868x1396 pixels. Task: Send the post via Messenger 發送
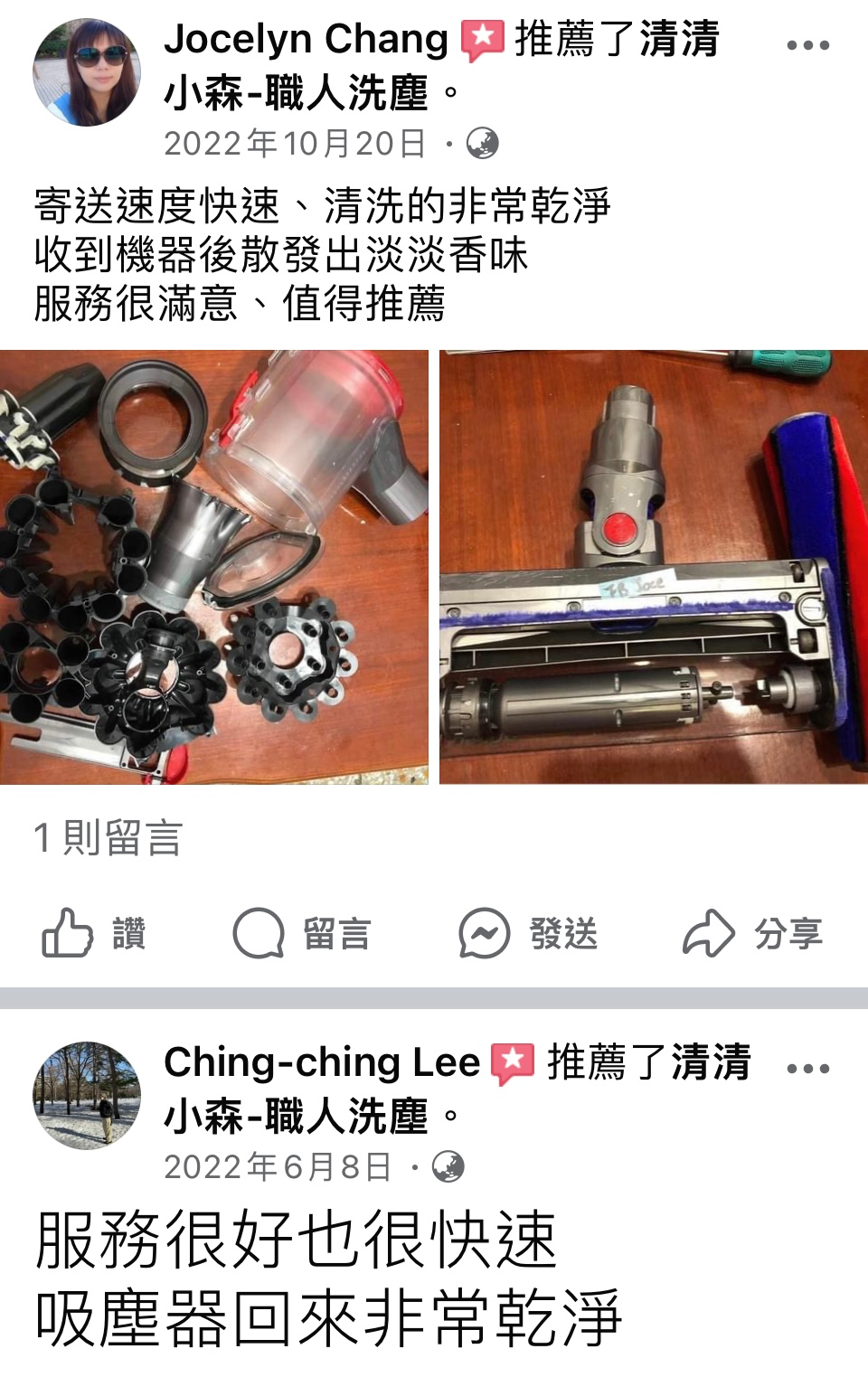pos(528,933)
